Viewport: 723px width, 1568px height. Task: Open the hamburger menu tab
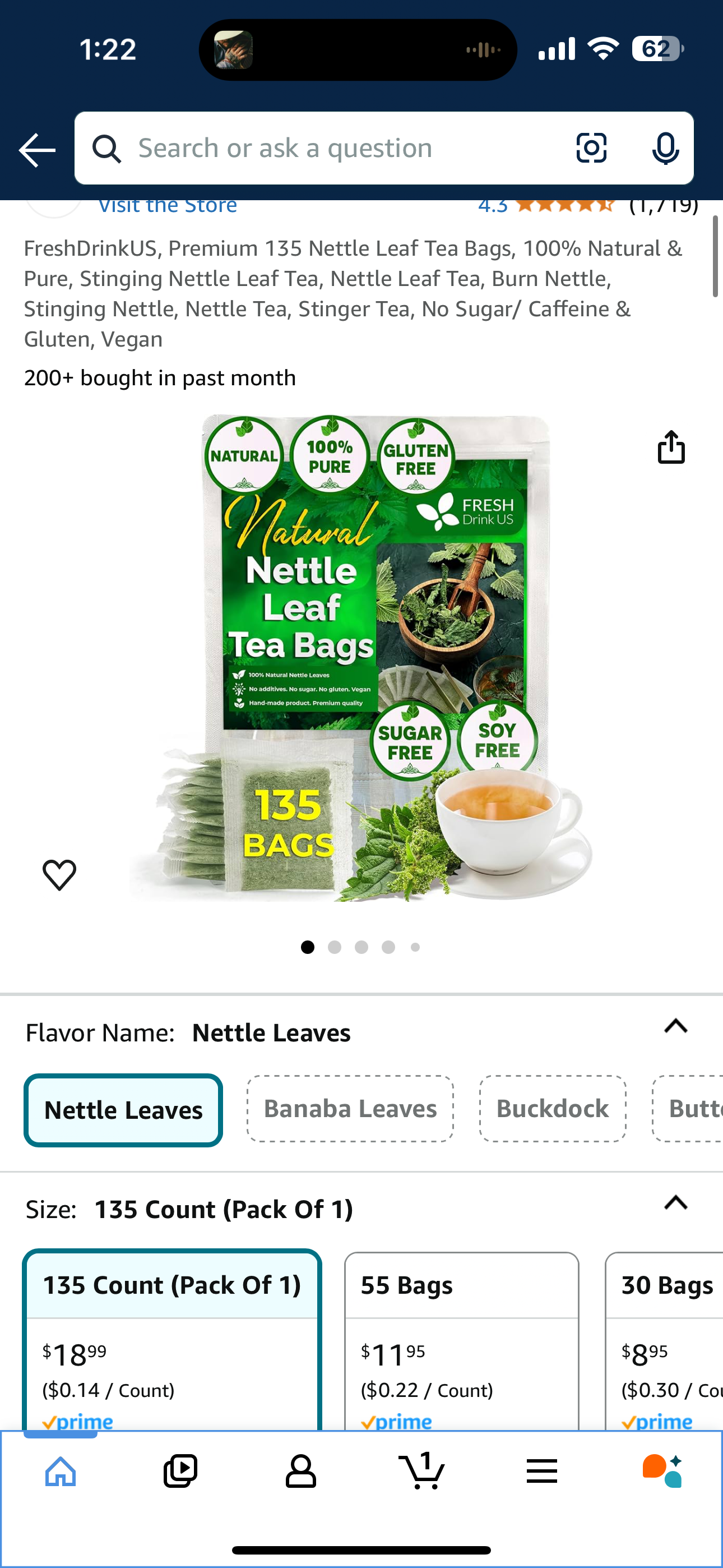pos(541,1472)
